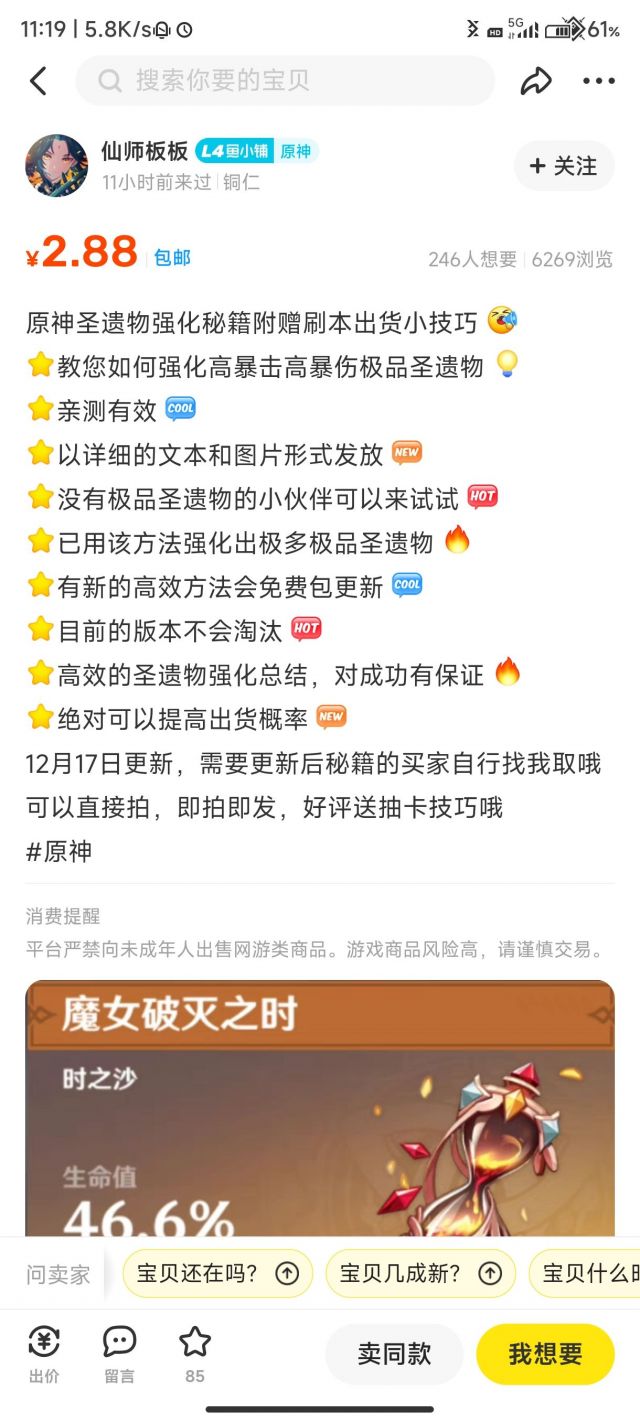Follow the seller with 关注 button
The height and width of the screenshot is (1422, 640).
[564, 166]
